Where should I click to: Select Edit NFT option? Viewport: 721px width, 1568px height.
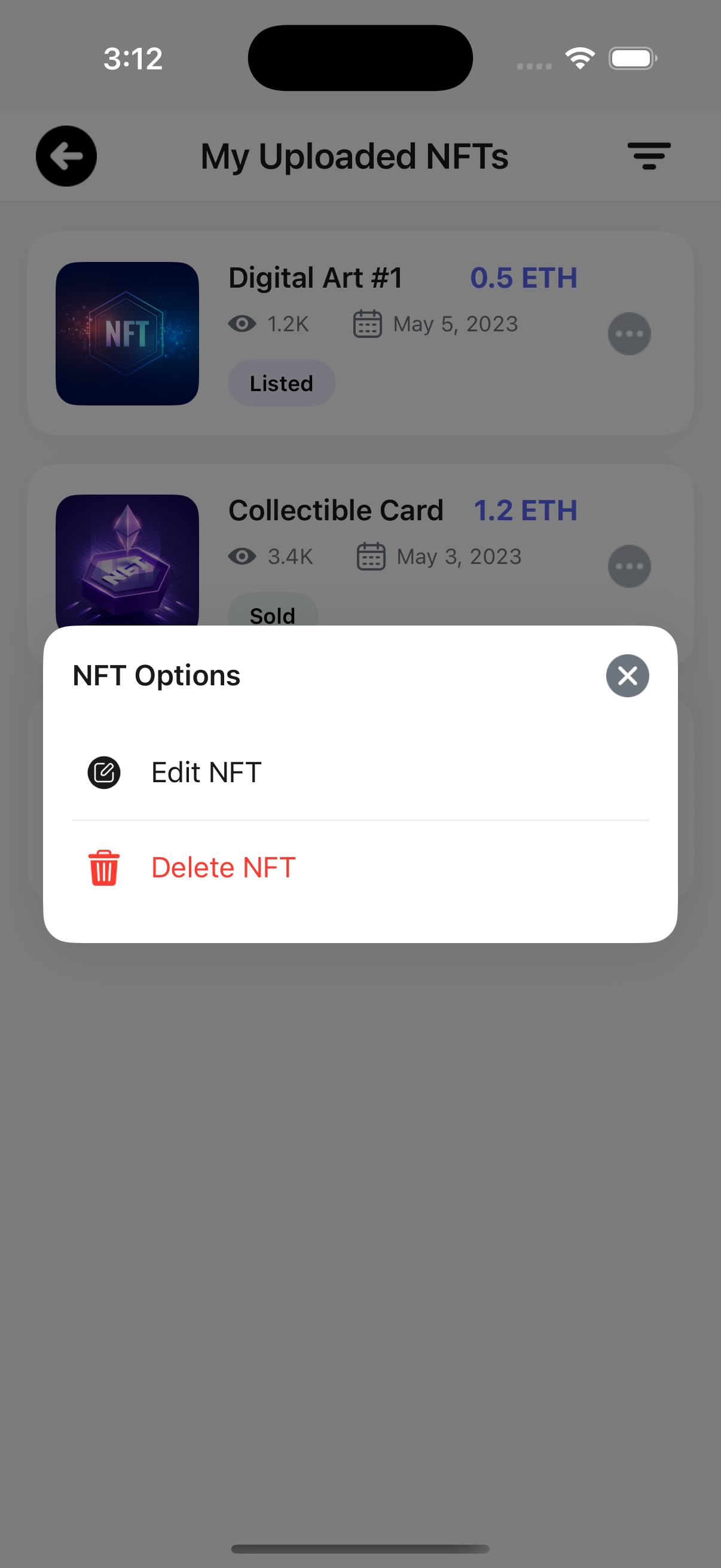pos(207,773)
